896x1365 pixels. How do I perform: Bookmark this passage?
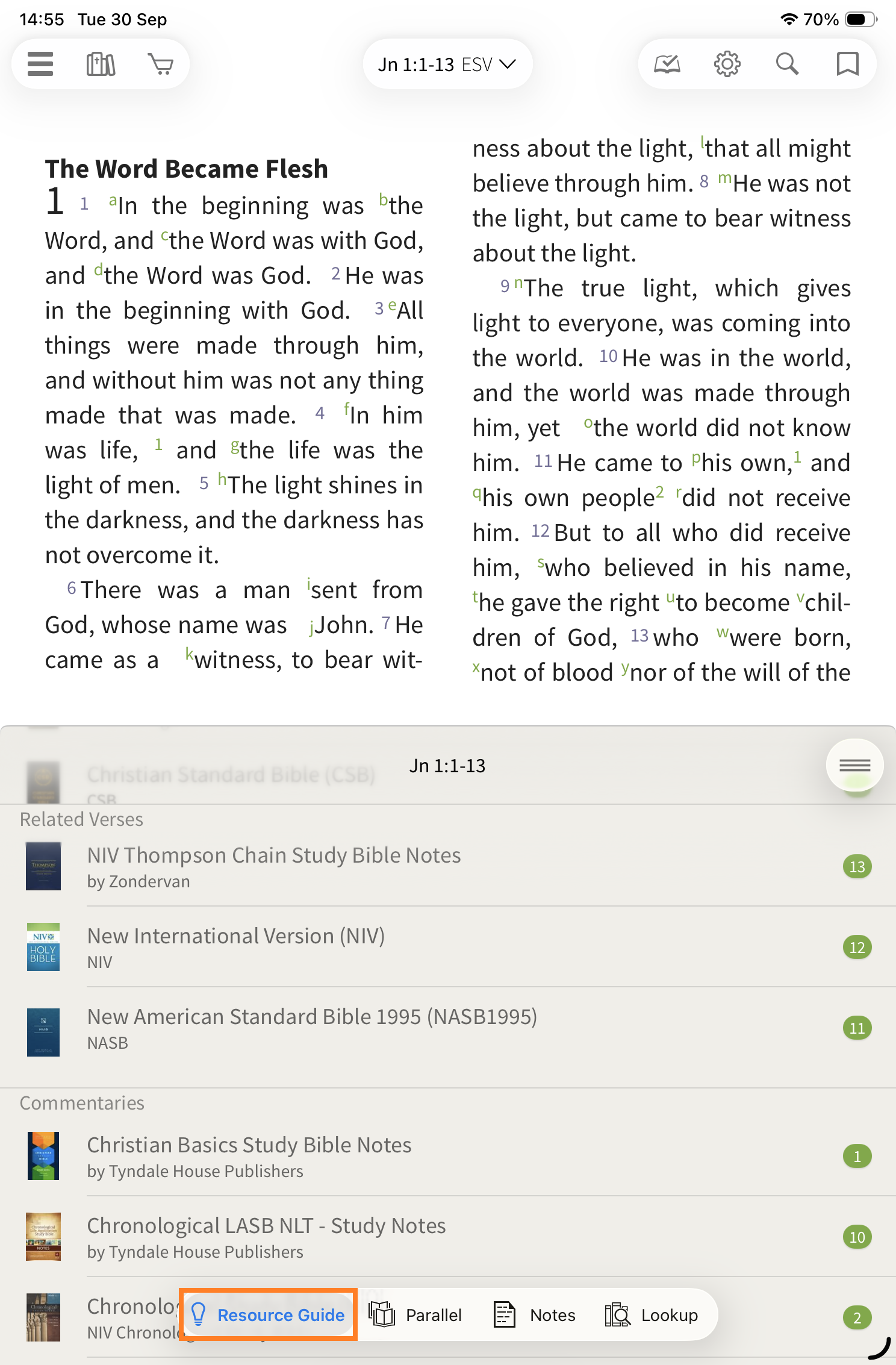click(847, 64)
